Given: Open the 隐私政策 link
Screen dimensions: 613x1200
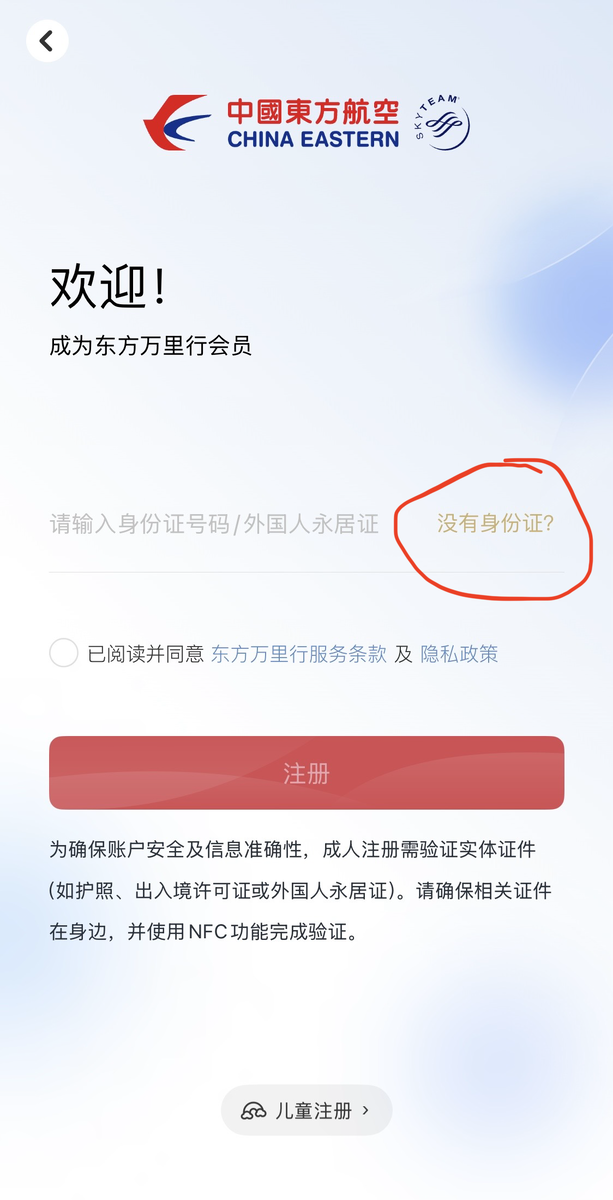Looking at the screenshot, I should point(459,655).
